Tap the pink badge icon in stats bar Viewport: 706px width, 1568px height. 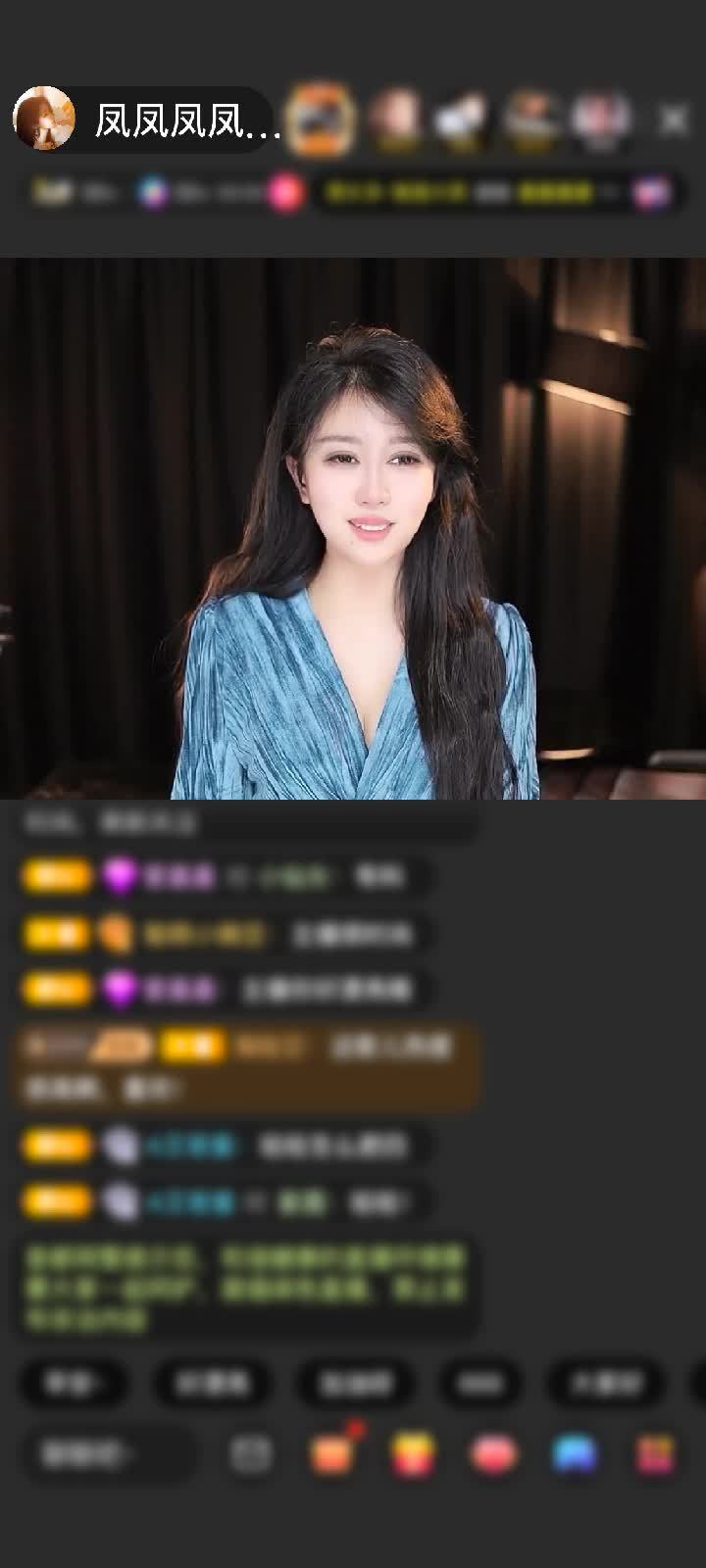pyautogui.click(x=284, y=193)
